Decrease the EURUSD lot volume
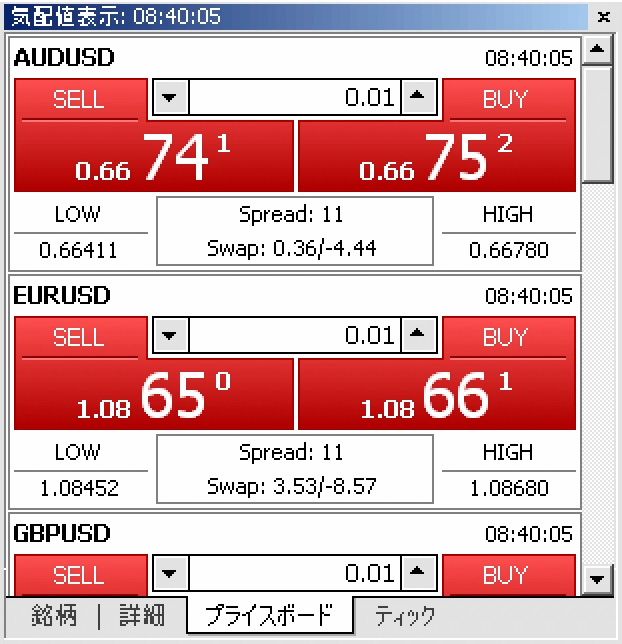The image size is (622, 644). pos(170,336)
